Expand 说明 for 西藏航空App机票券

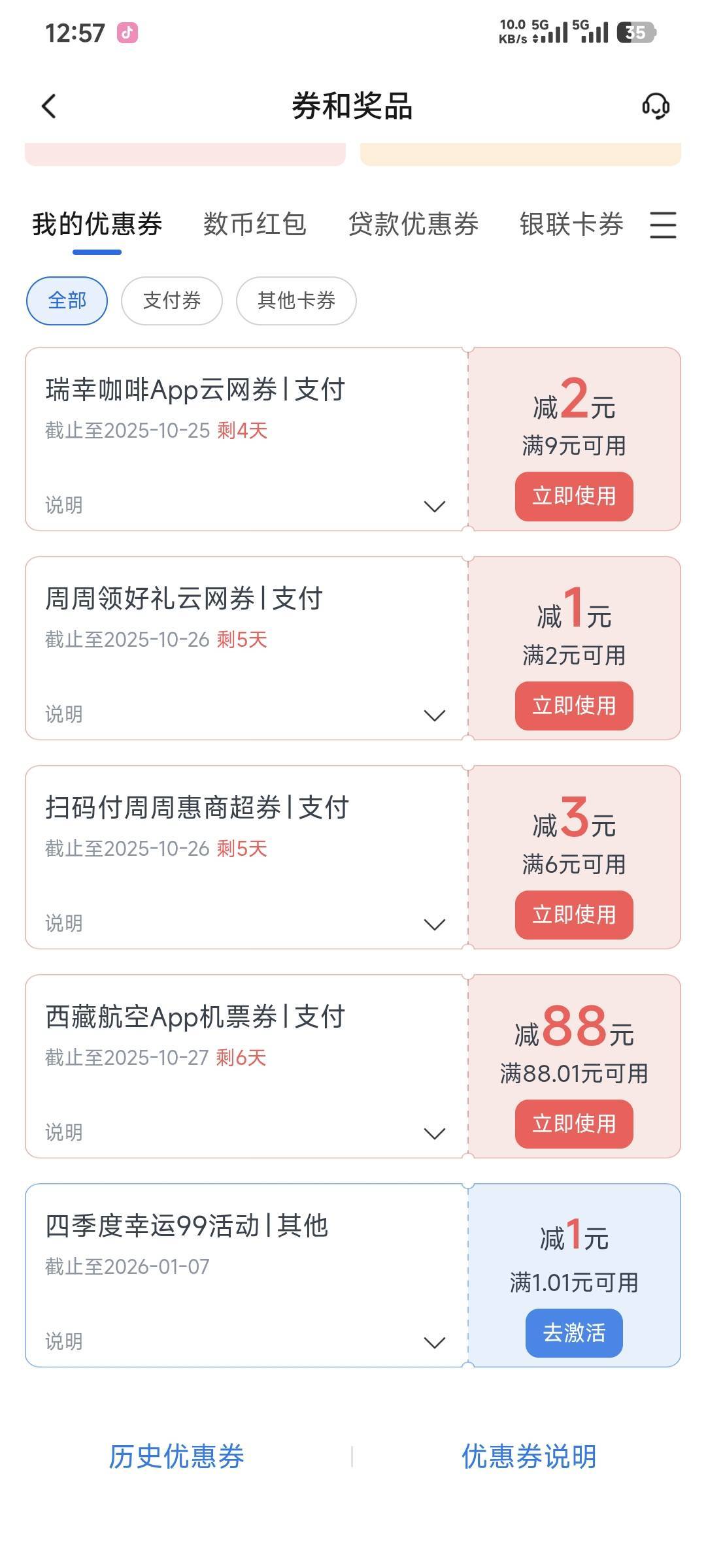point(245,1133)
